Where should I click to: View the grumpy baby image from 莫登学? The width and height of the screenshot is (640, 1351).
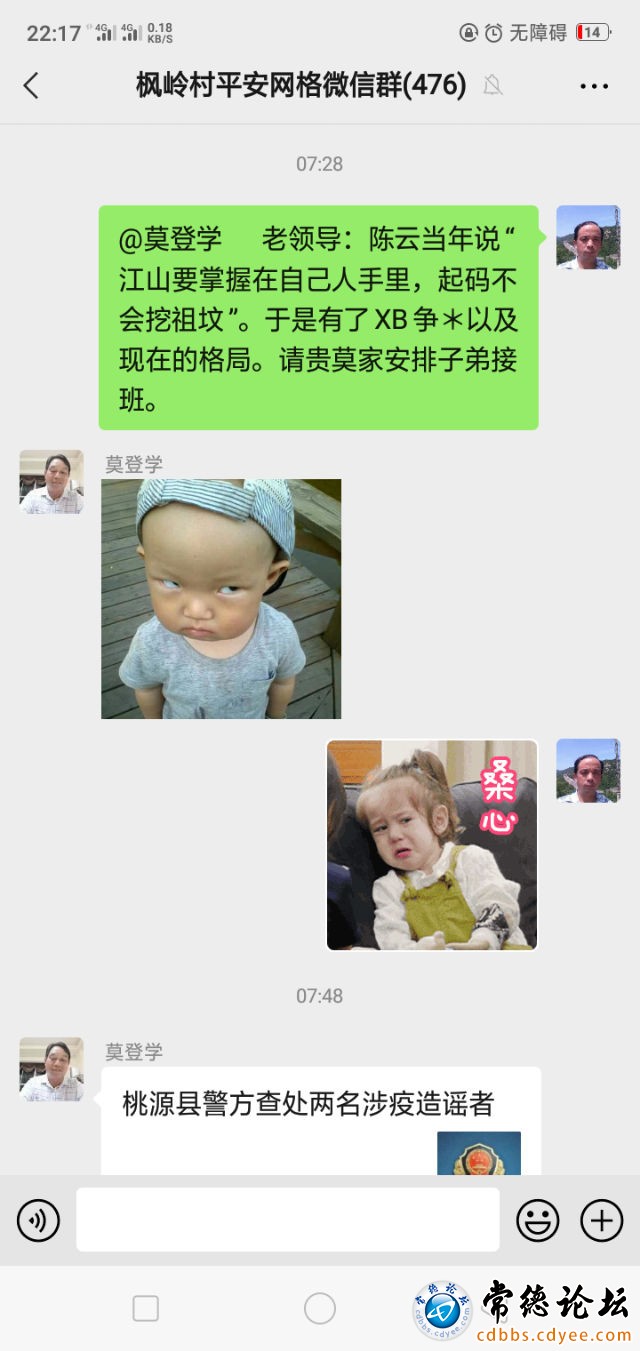pyautogui.click(x=221, y=599)
